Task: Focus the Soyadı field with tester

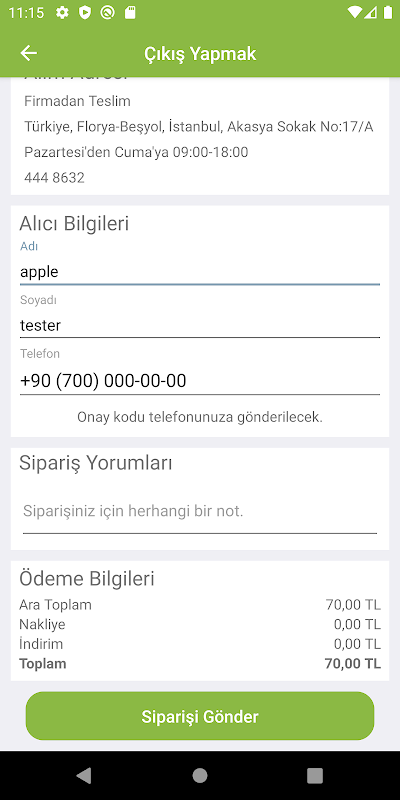Action: (200, 326)
